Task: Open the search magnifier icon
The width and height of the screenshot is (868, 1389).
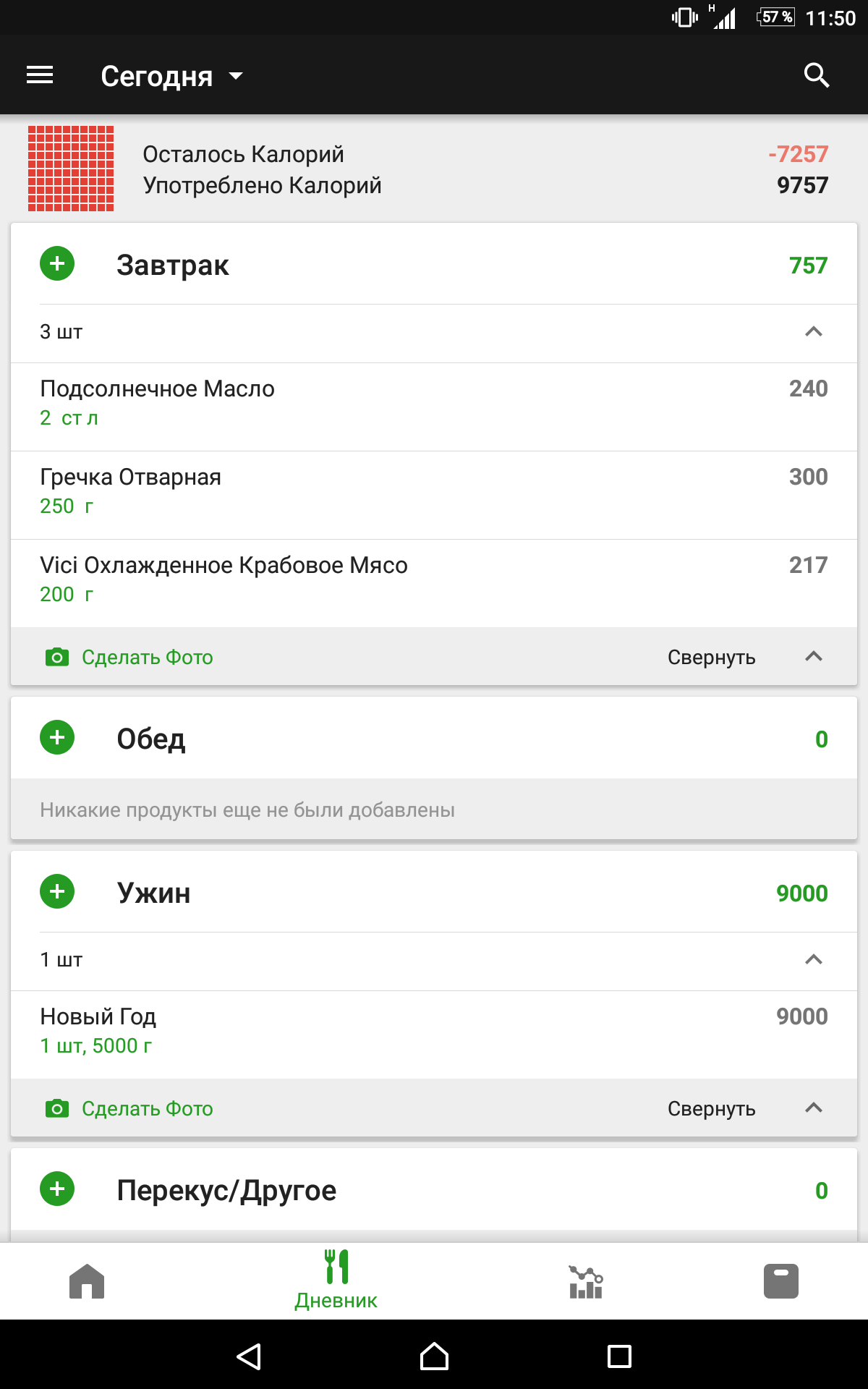Action: [x=817, y=75]
